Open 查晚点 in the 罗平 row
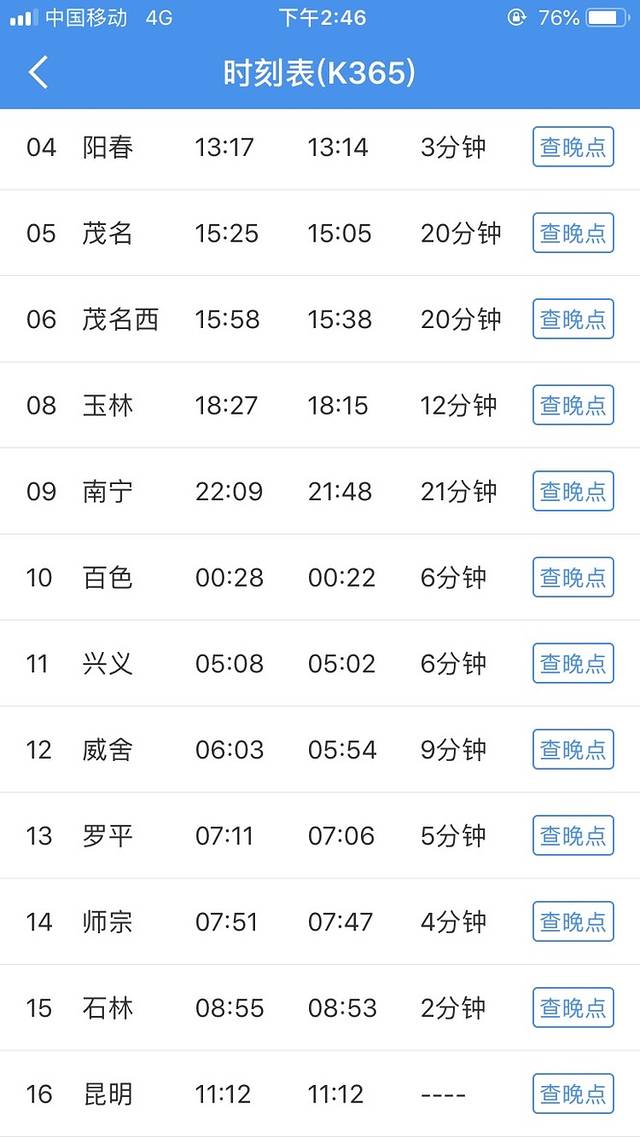 tap(573, 835)
